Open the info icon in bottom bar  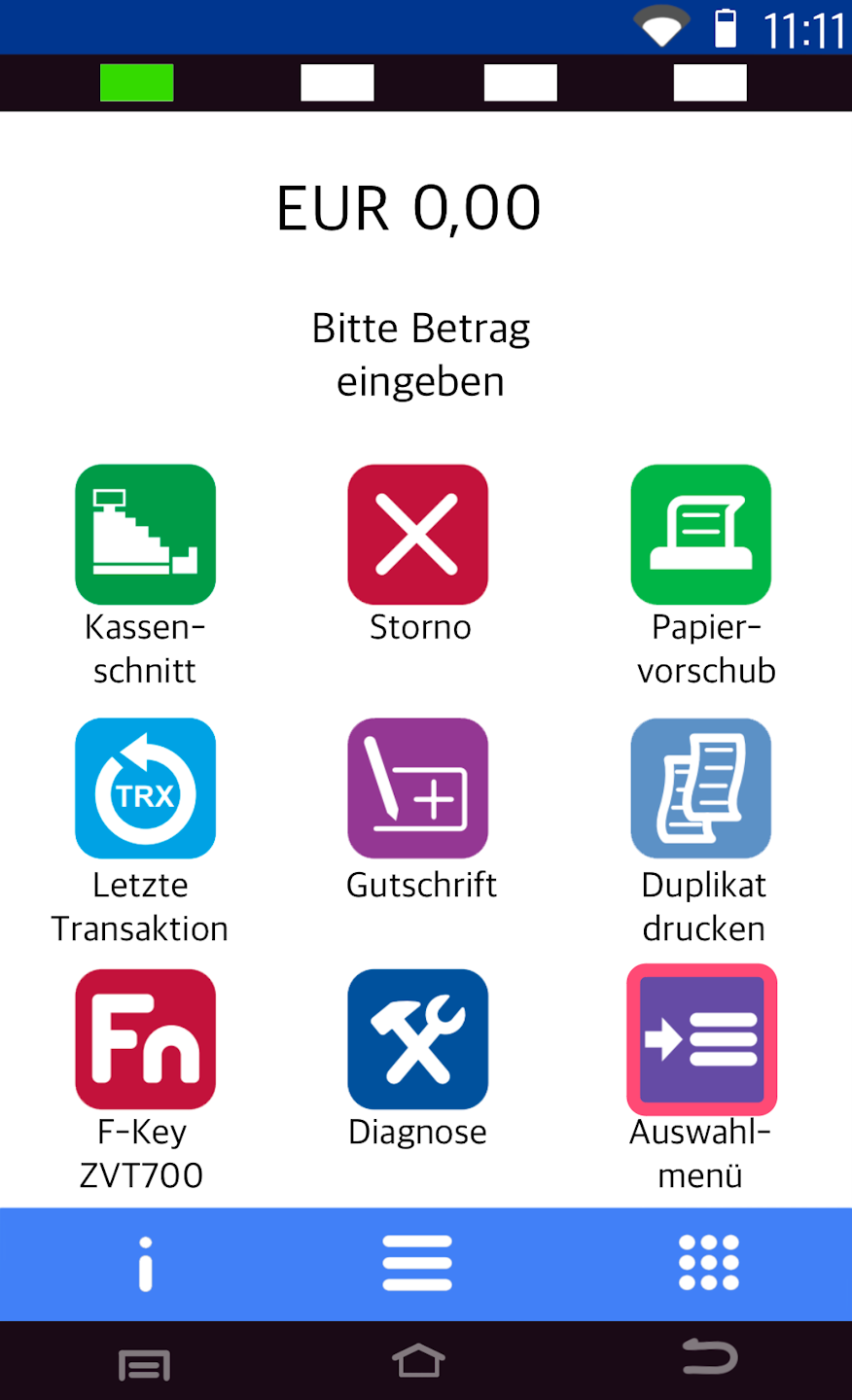[x=146, y=1264]
